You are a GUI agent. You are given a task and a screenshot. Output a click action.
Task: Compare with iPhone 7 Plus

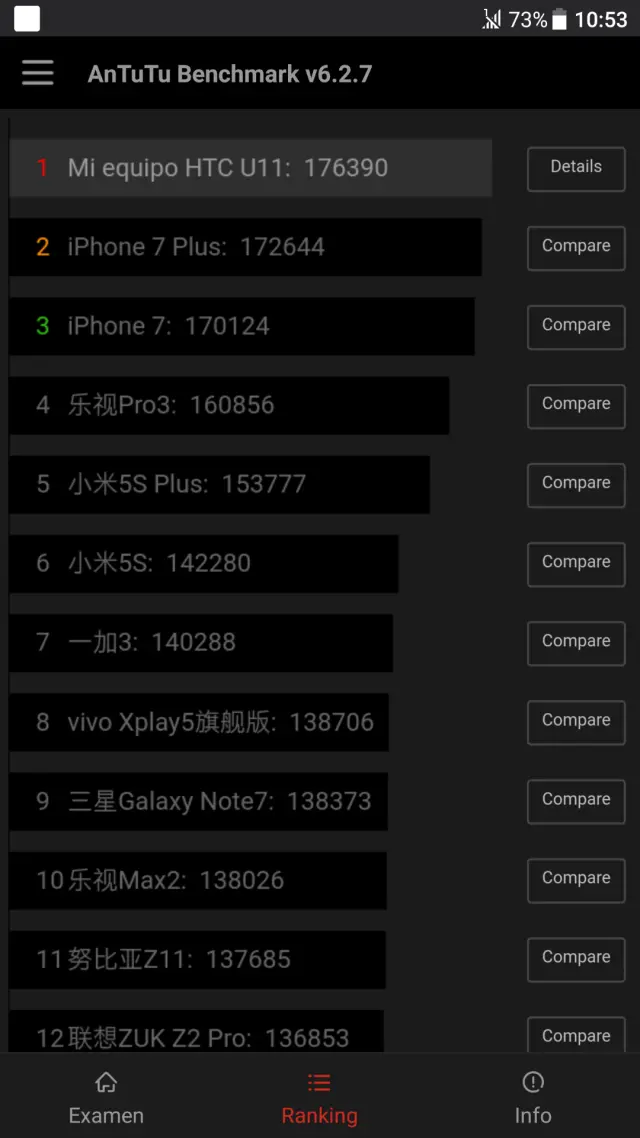tap(576, 247)
